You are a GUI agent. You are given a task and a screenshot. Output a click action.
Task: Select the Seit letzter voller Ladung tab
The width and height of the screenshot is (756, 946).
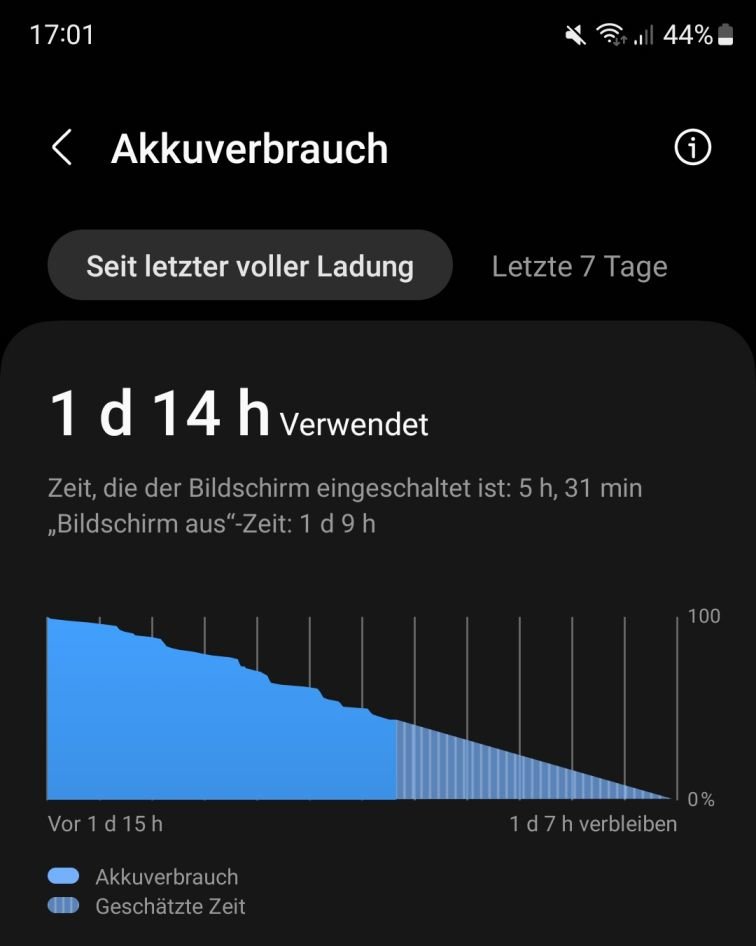[x=250, y=266]
